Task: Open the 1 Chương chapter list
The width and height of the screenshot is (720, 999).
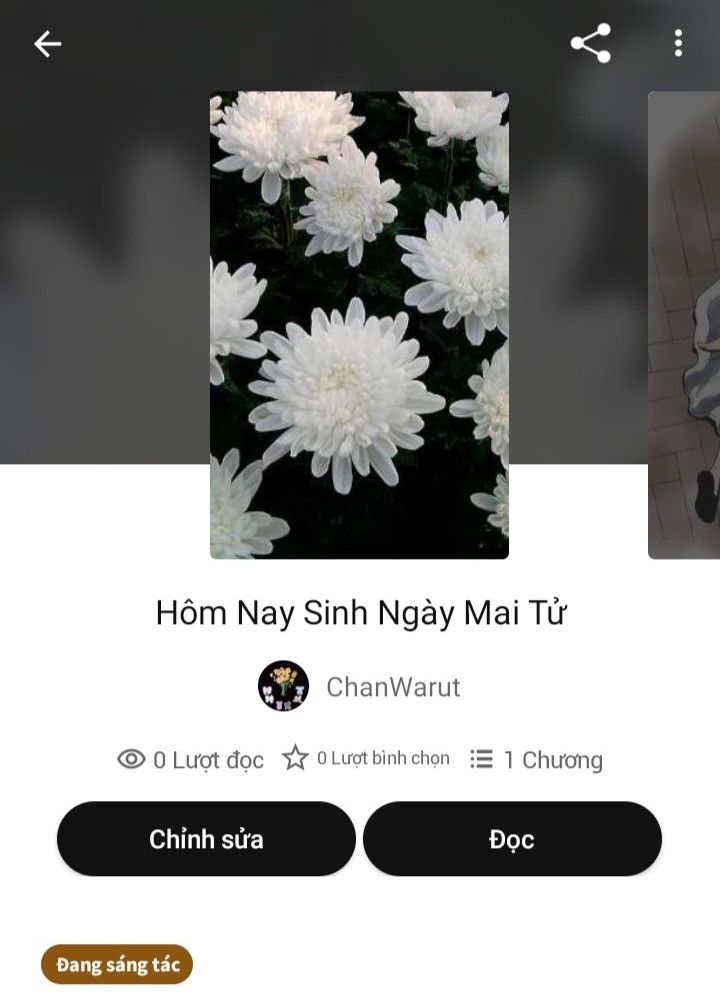Action: click(537, 760)
